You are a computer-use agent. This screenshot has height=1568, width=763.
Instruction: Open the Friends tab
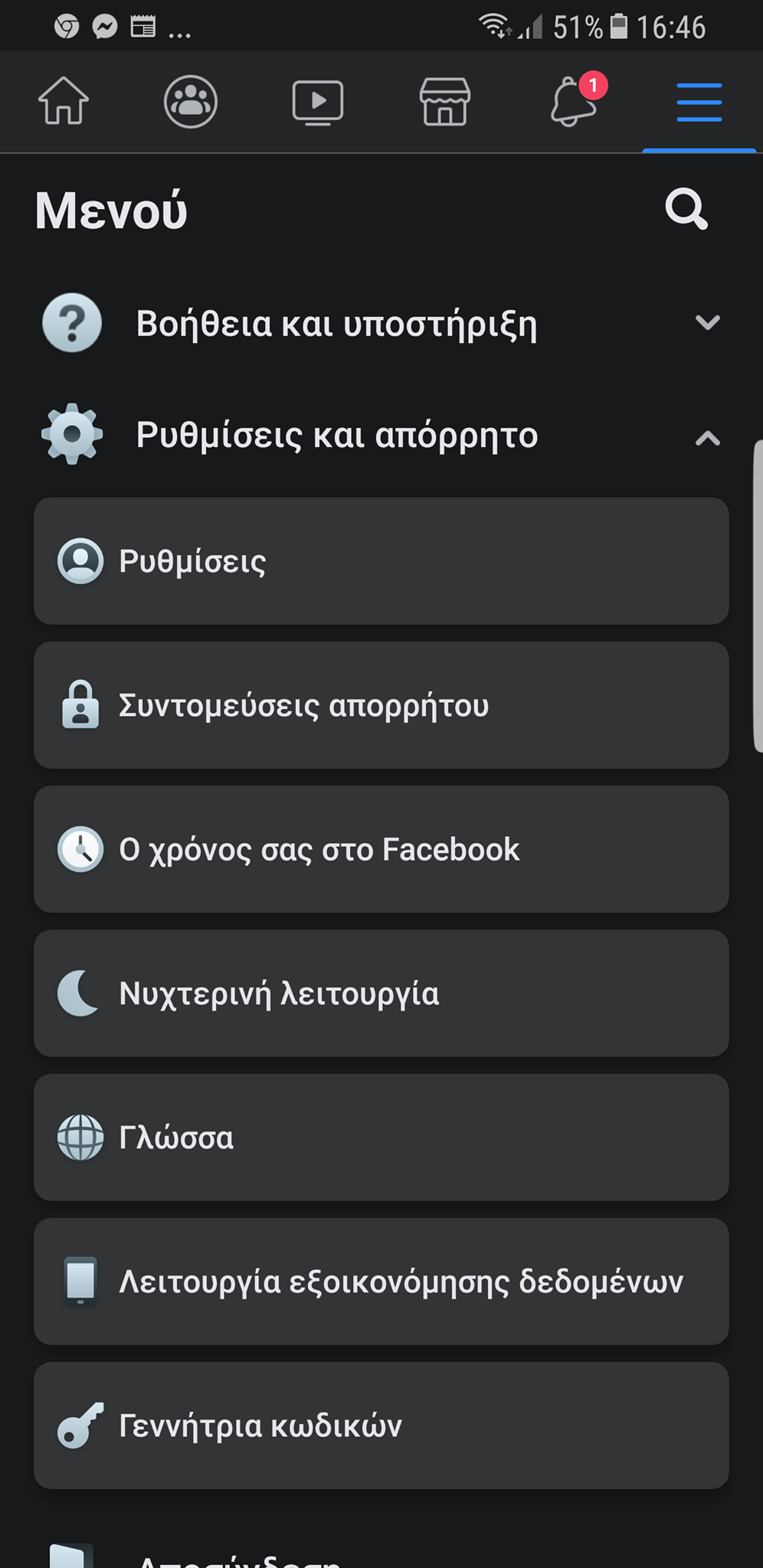190,102
